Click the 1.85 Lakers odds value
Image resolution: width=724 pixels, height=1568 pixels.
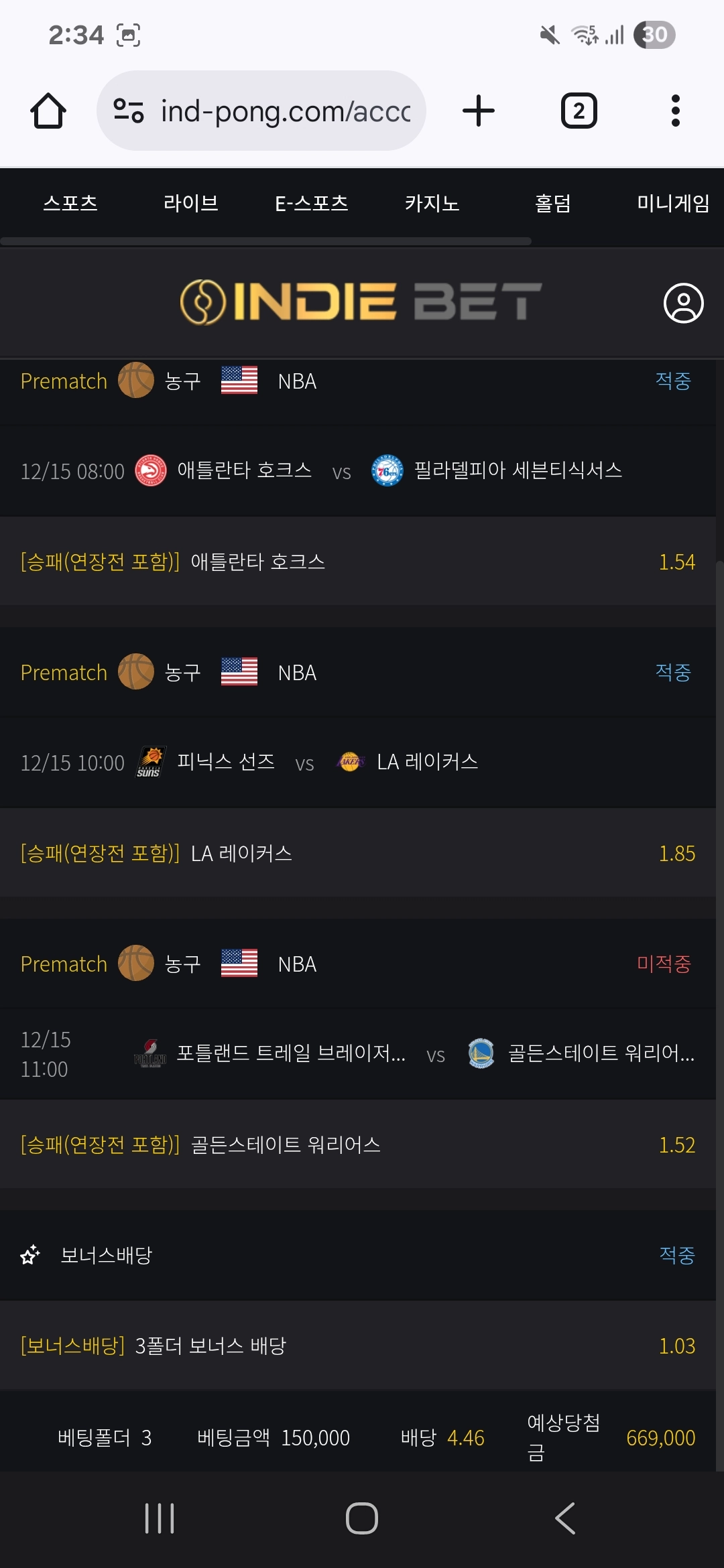(x=676, y=853)
